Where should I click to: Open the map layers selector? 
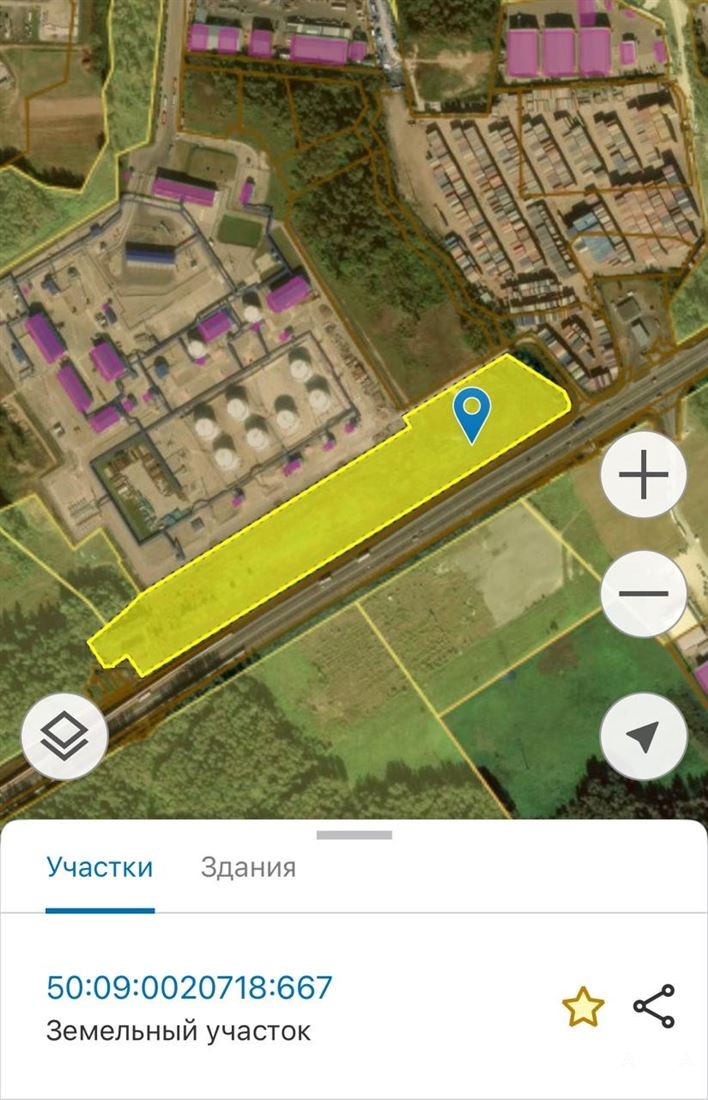(x=64, y=737)
